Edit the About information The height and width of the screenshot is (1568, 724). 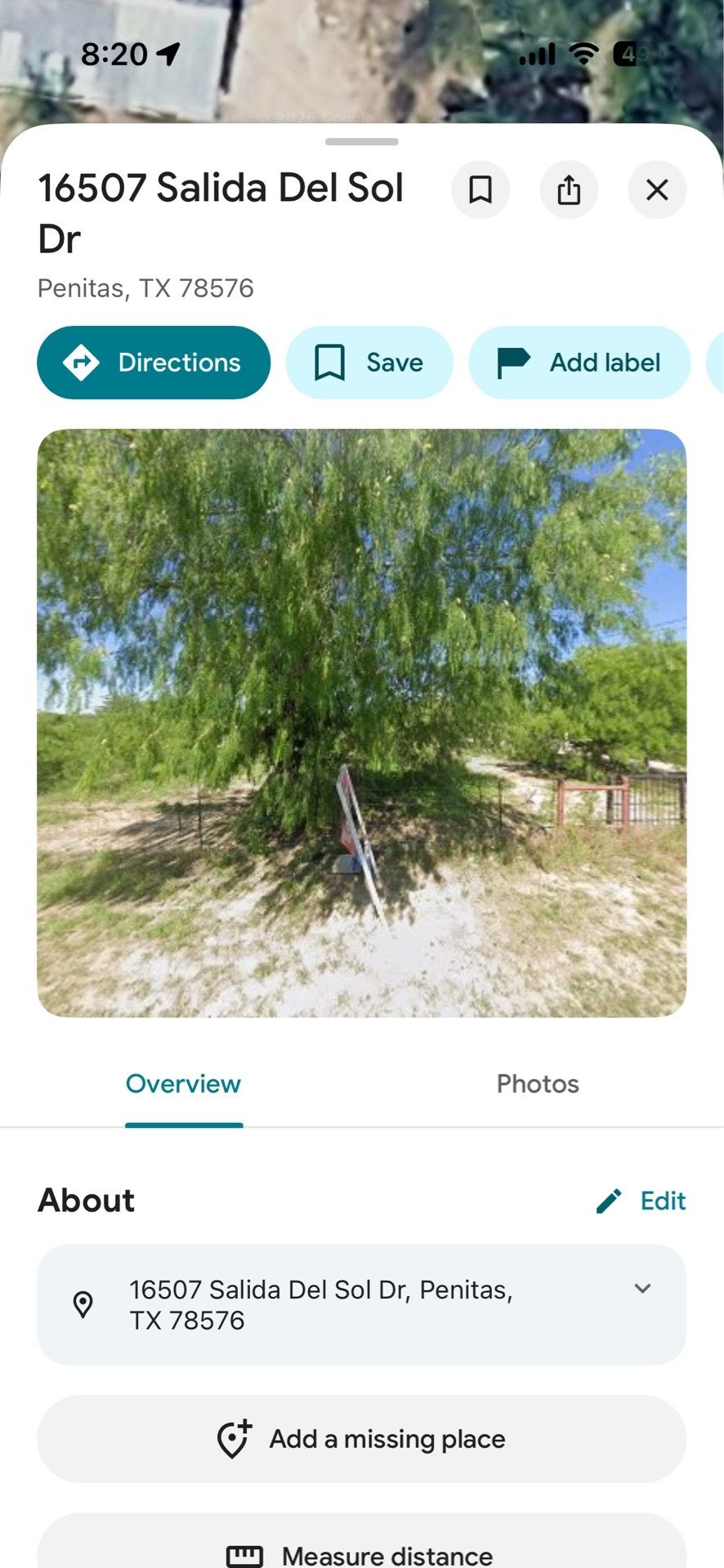click(x=641, y=1200)
